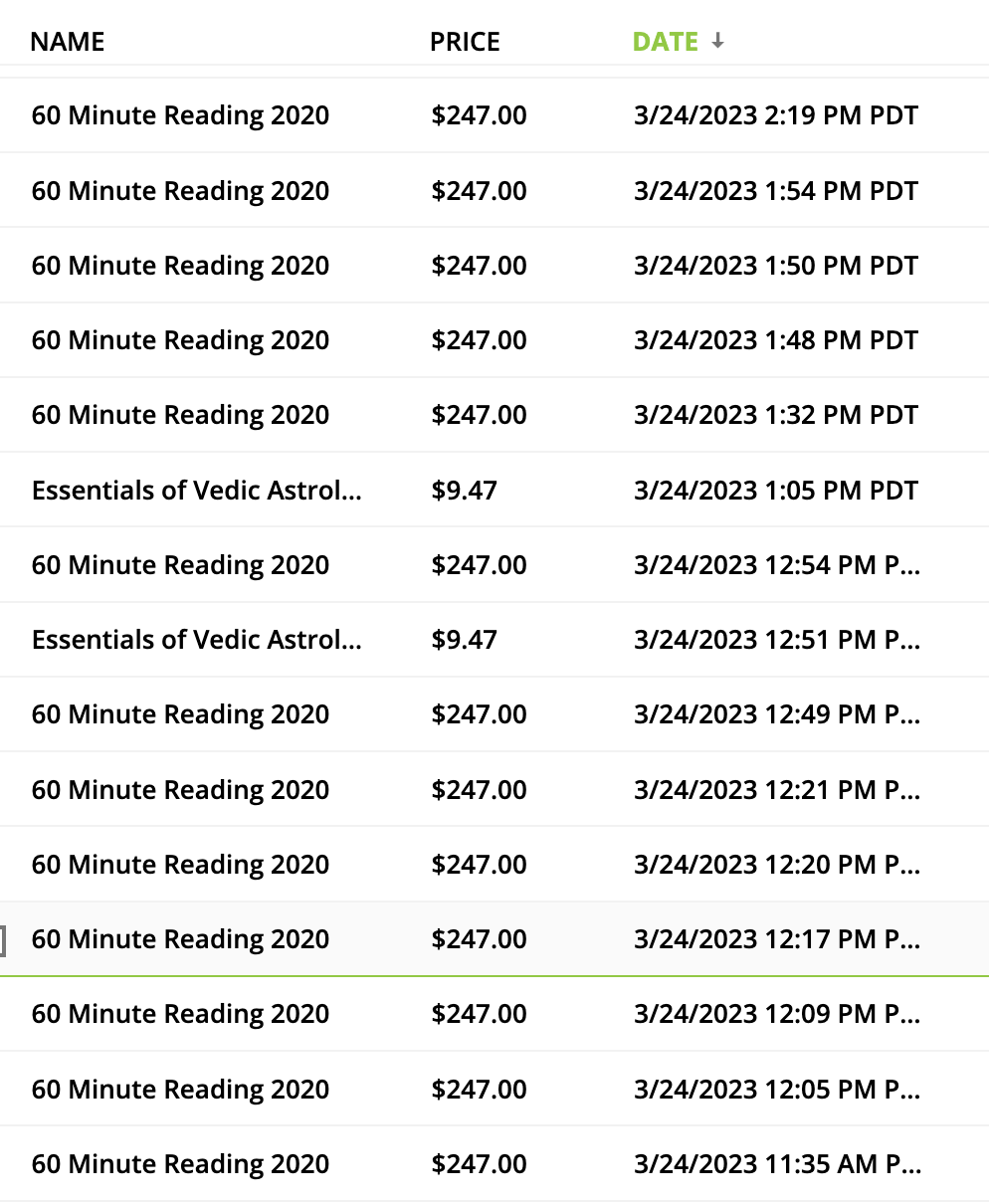Open the 60 Minute Reading entry at 1:32 PM

point(180,415)
